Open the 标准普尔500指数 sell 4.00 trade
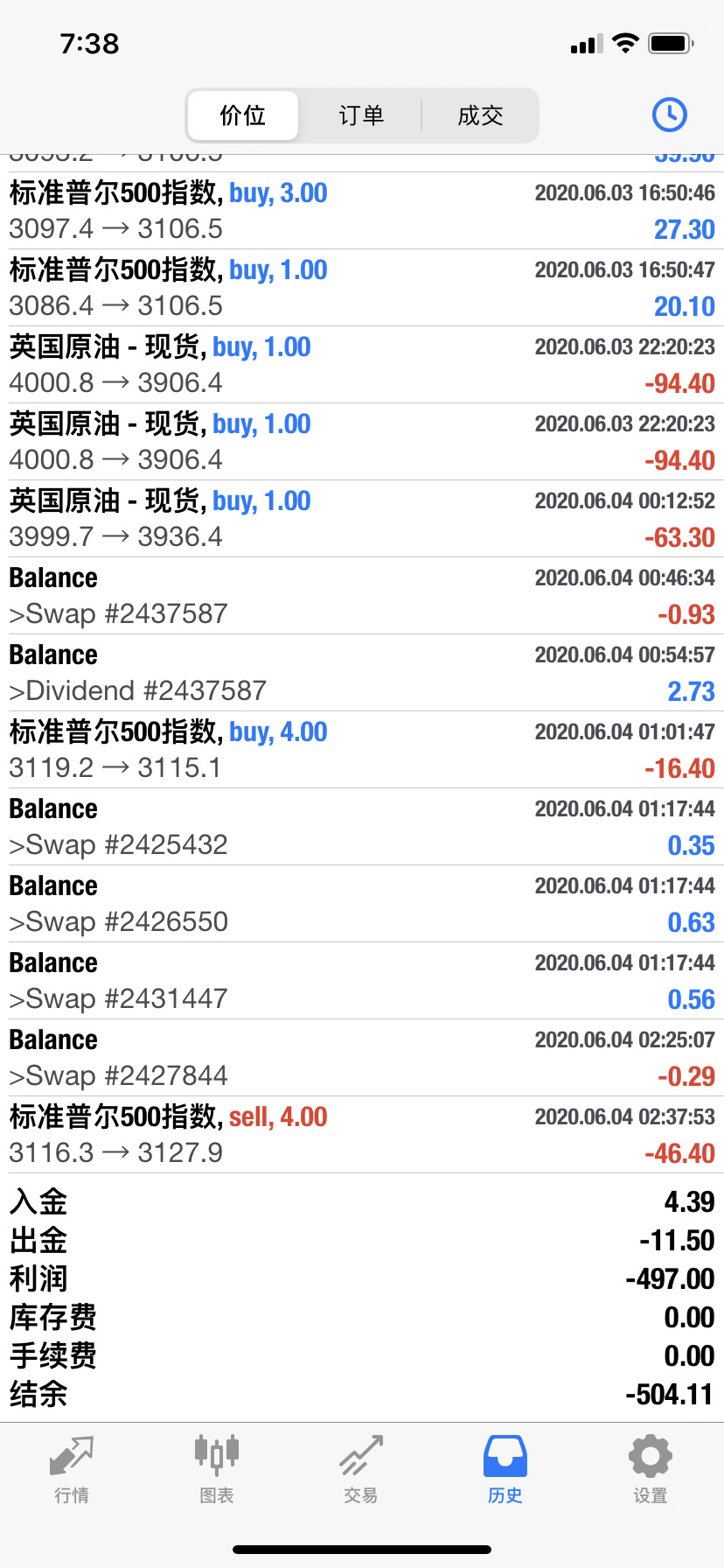 coord(362,1135)
